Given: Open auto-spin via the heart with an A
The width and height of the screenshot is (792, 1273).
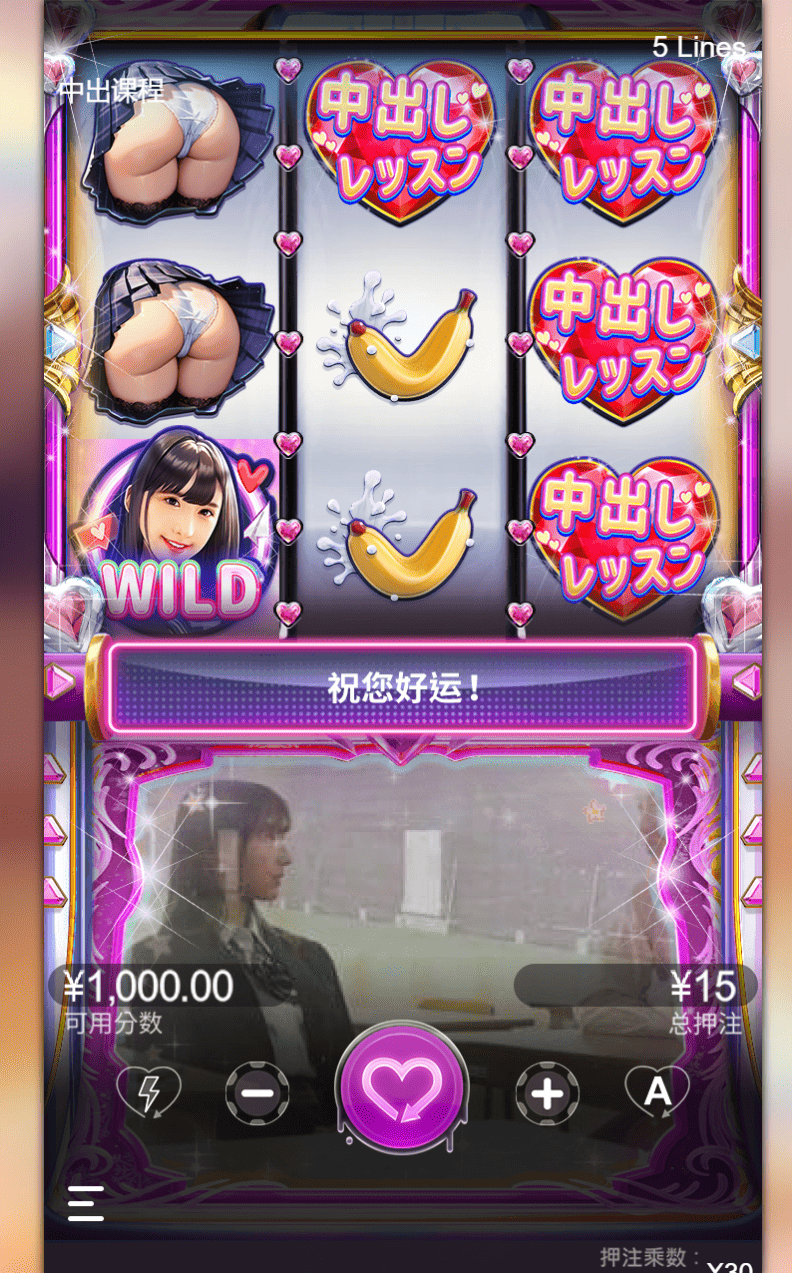Looking at the screenshot, I should (657, 1093).
